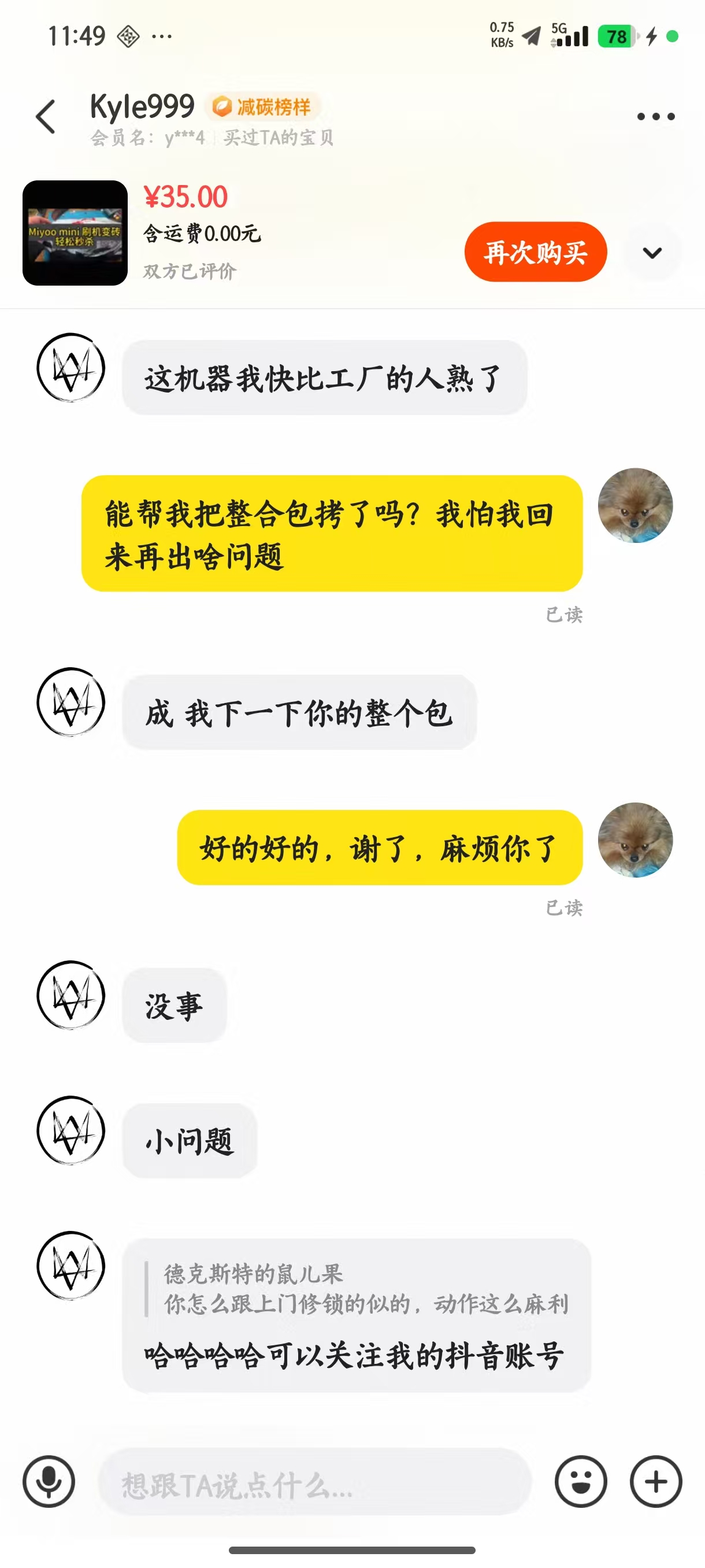Open my dog avatar next to 好的好的 message
Image resolution: width=705 pixels, height=1568 pixels.
point(635,840)
